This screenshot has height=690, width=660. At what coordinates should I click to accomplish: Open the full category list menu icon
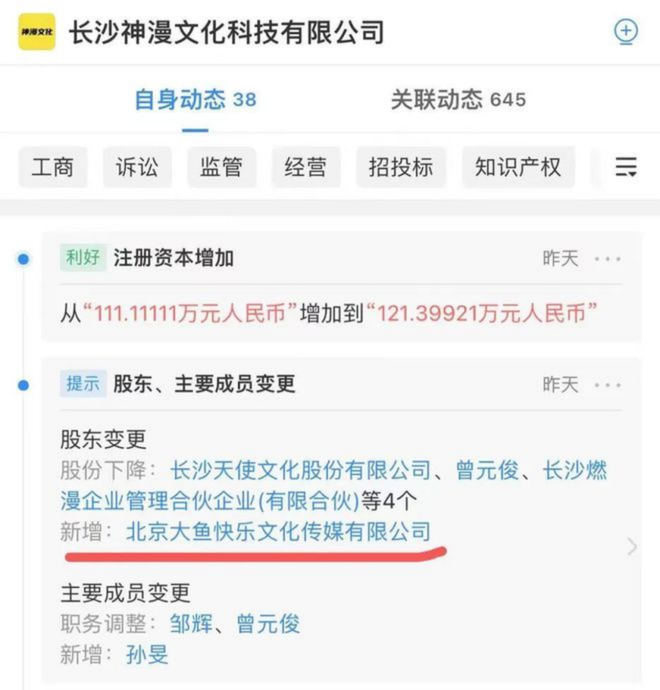[626, 167]
